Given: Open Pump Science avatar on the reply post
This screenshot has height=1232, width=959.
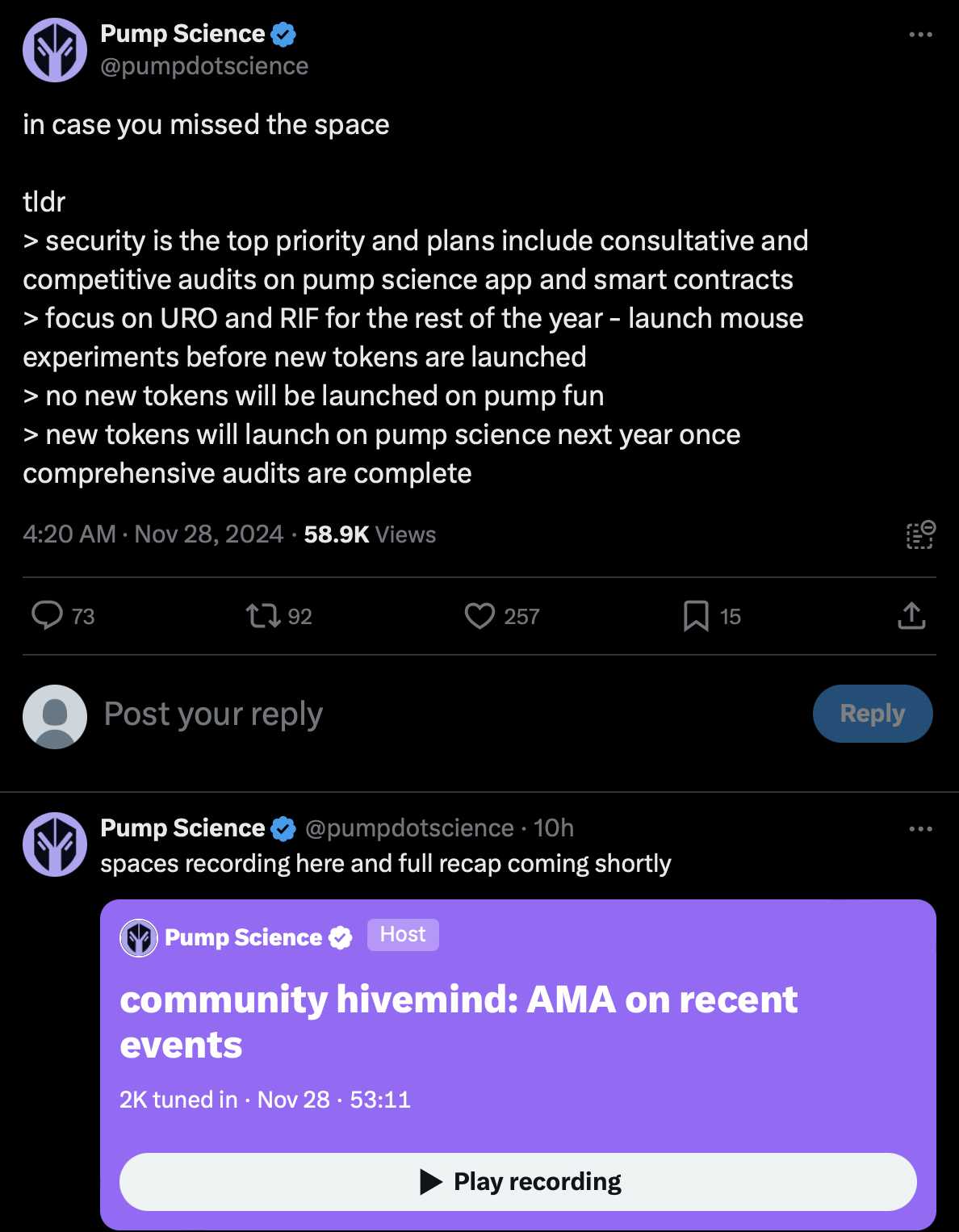Looking at the screenshot, I should [55, 844].
